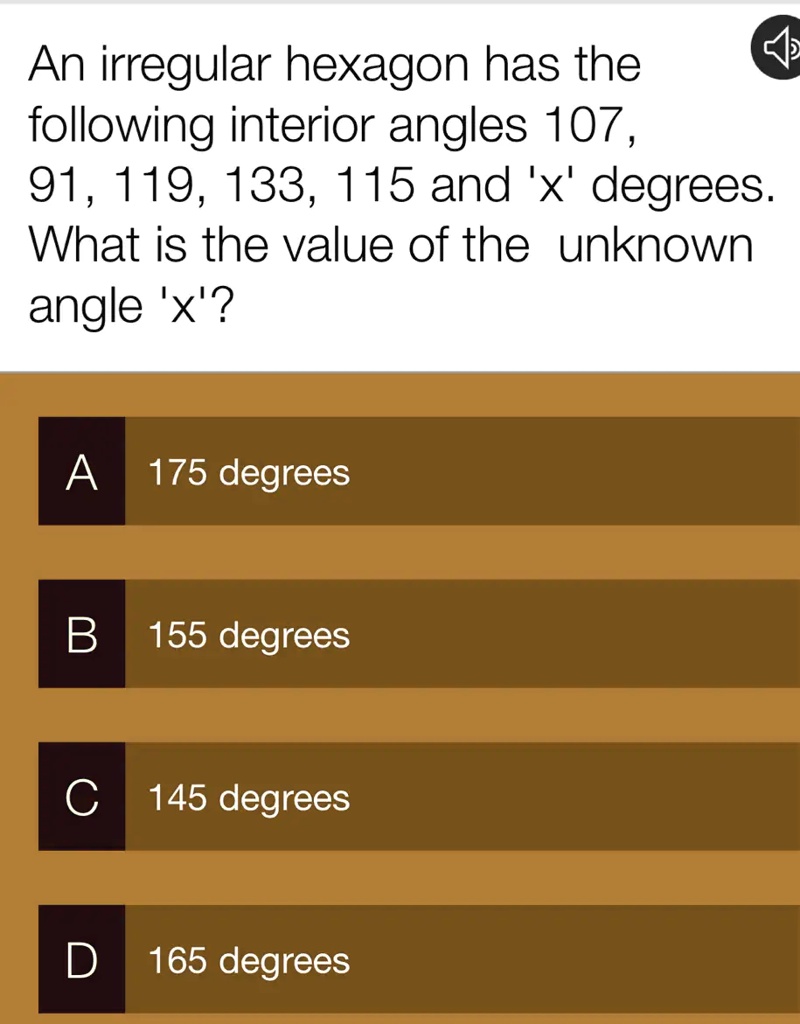Select the D option letter square
Viewport: 800px width, 1024px height.
pos(82,960)
